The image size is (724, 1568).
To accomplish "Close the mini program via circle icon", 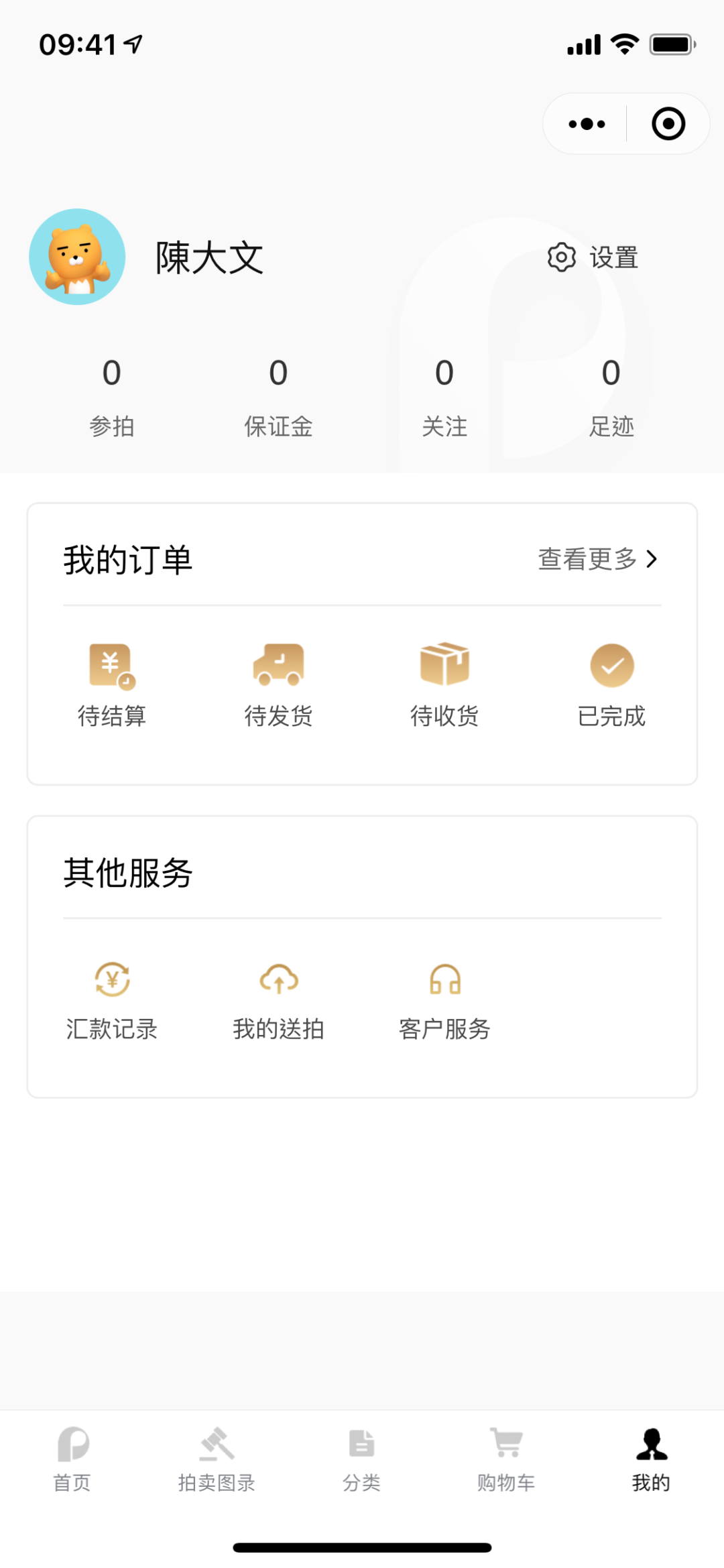I will [x=668, y=124].
